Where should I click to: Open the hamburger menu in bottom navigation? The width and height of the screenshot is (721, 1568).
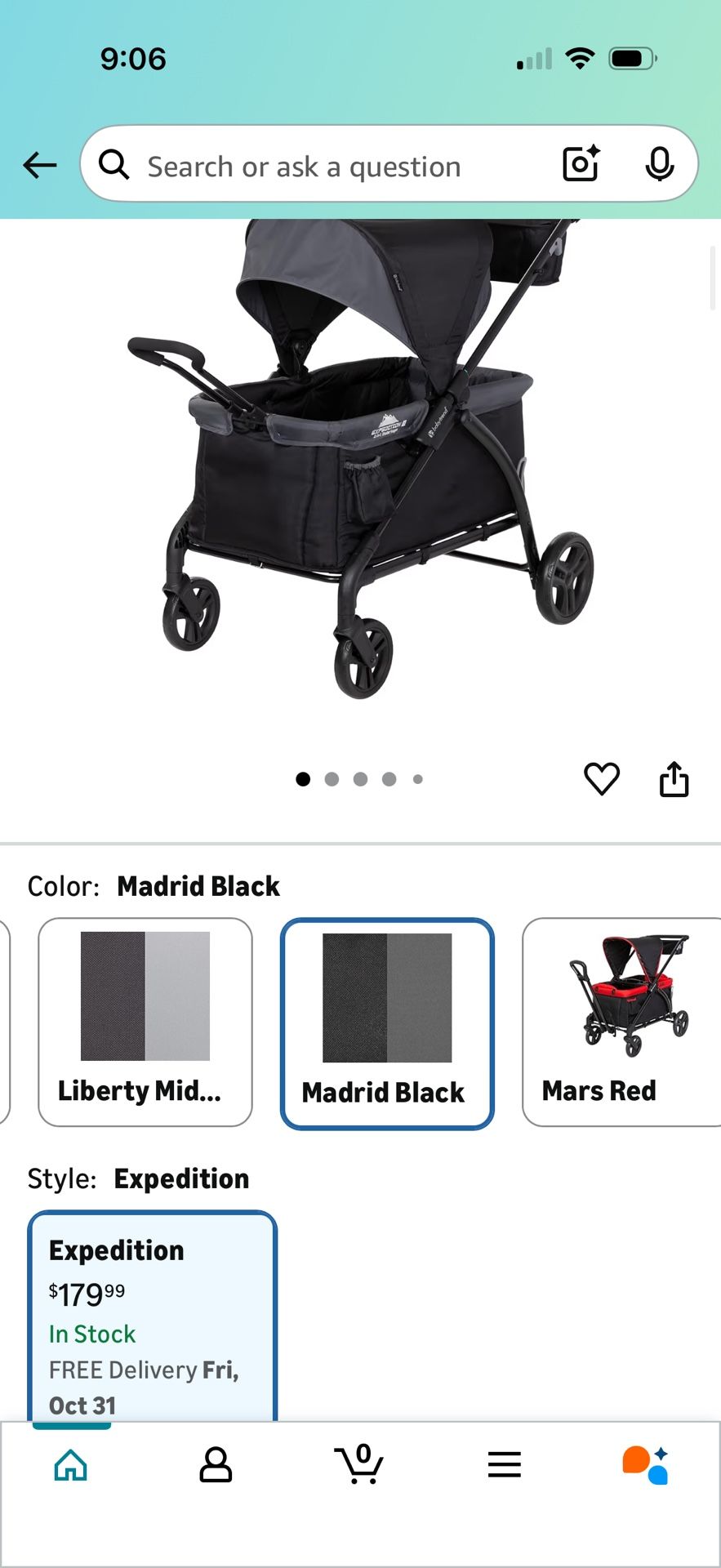[505, 1464]
